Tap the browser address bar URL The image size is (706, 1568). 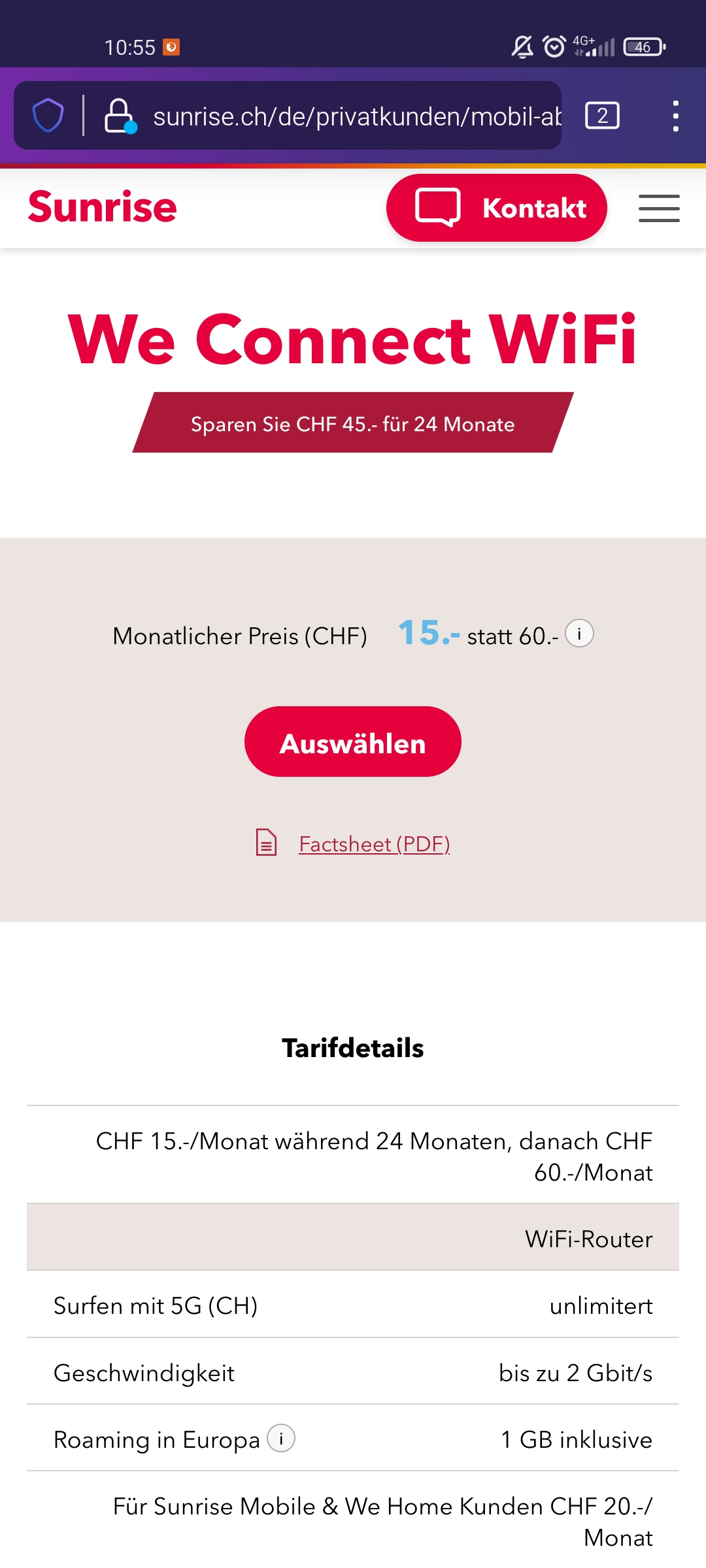click(356, 116)
